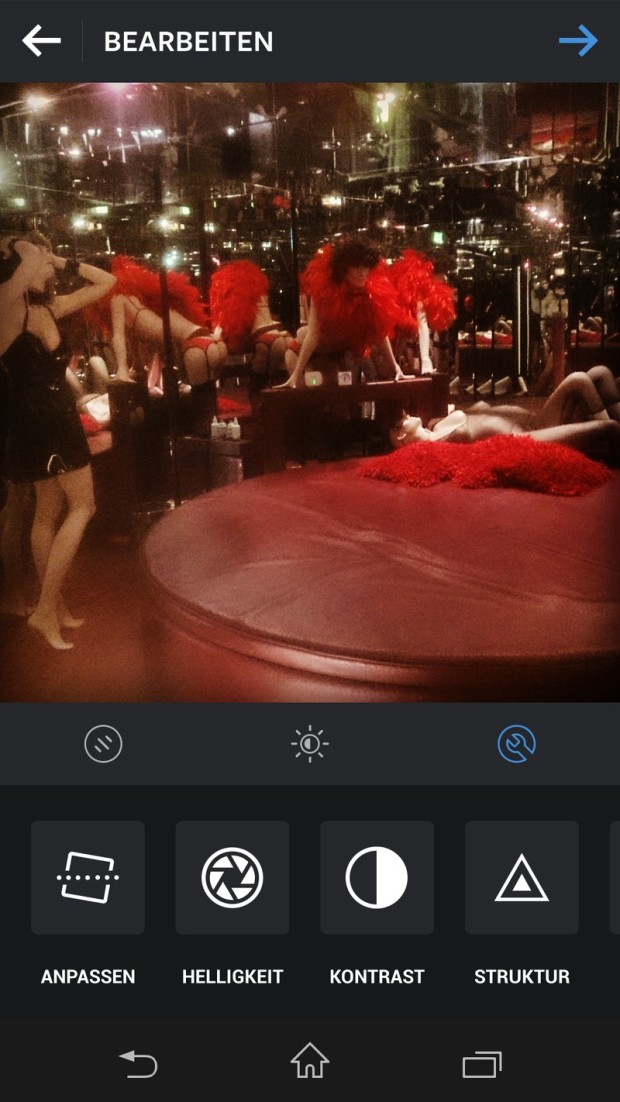Open the Anpassen tool

(88, 878)
